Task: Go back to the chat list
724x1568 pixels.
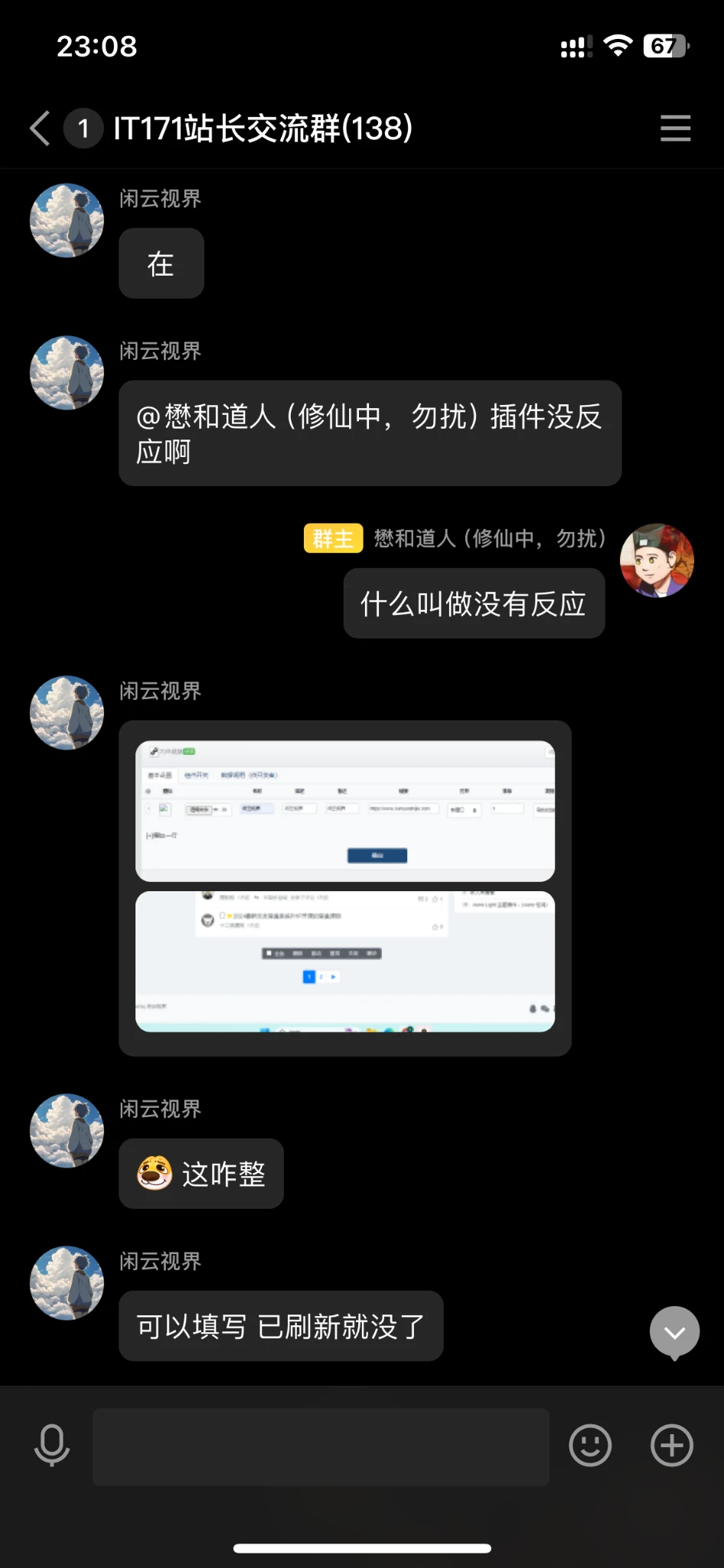Action: click(40, 128)
